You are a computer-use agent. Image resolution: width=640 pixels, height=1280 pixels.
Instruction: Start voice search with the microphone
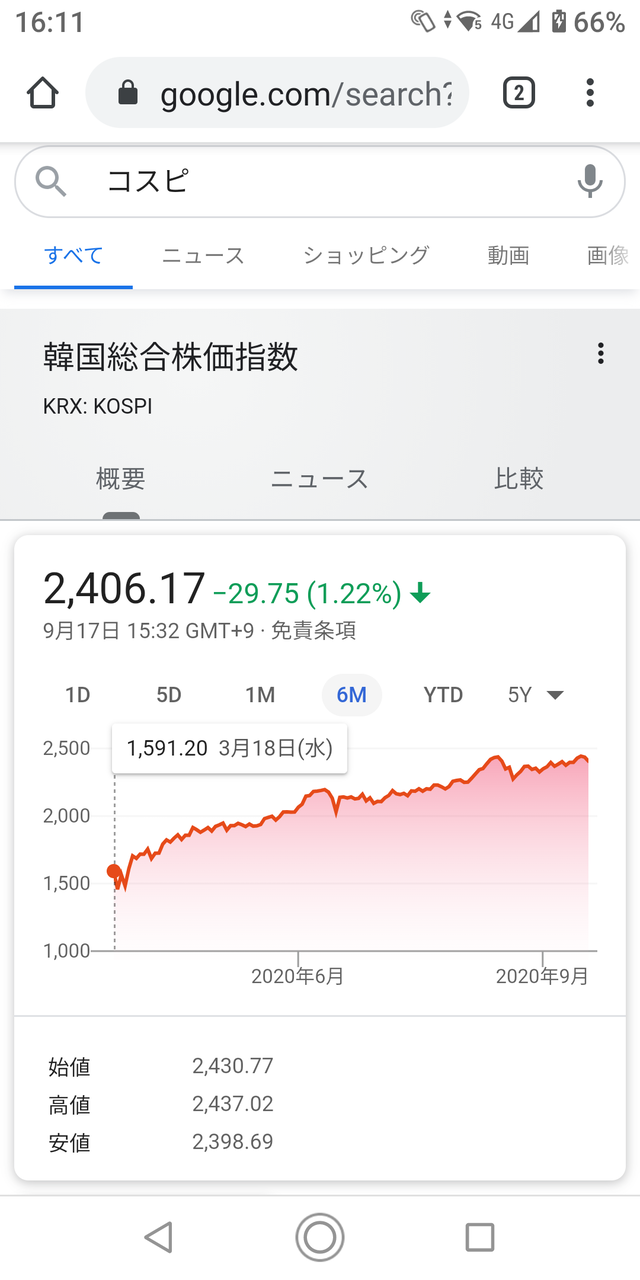tap(590, 181)
